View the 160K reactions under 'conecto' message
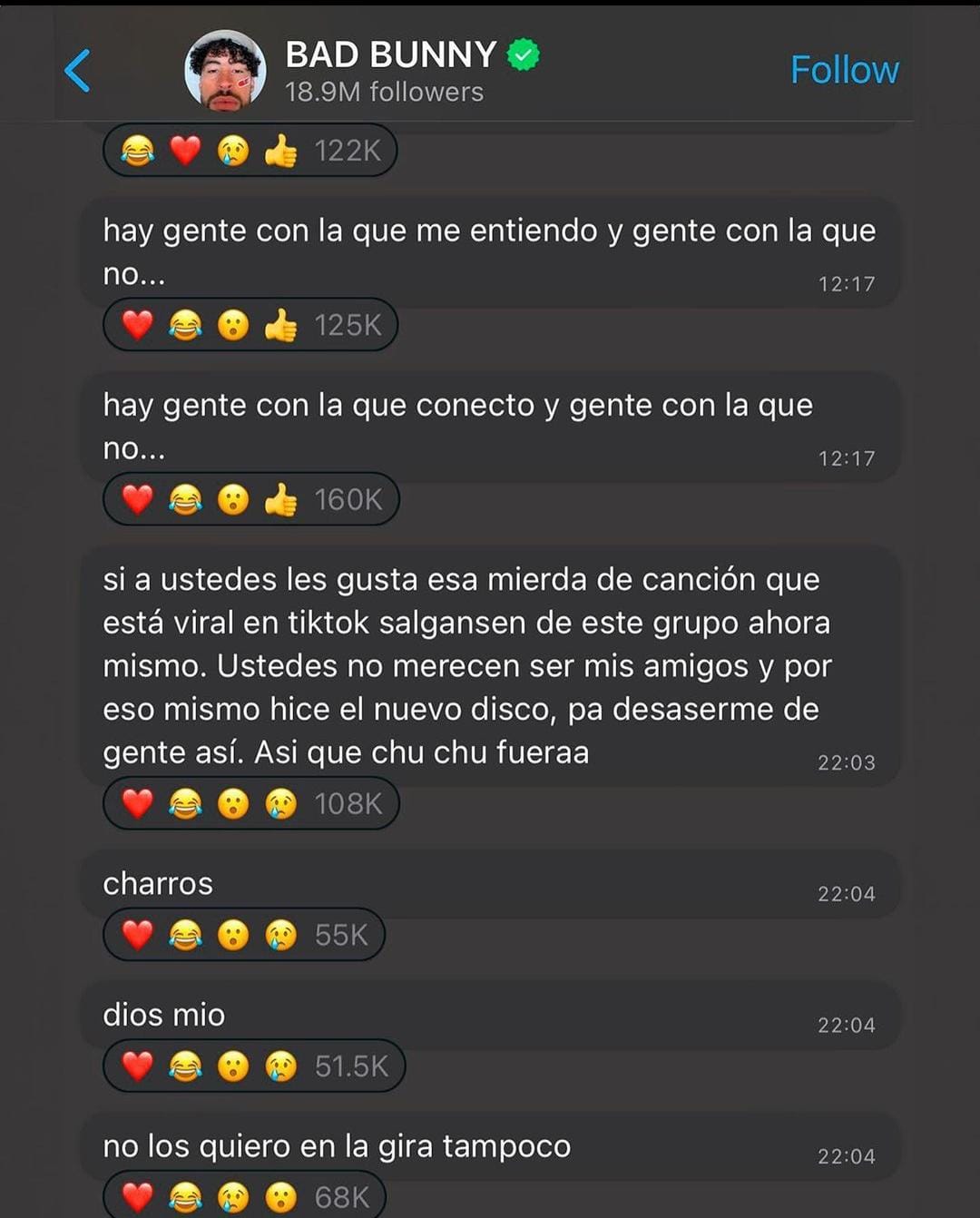This screenshot has width=980, height=1218. tap(251, 499)
